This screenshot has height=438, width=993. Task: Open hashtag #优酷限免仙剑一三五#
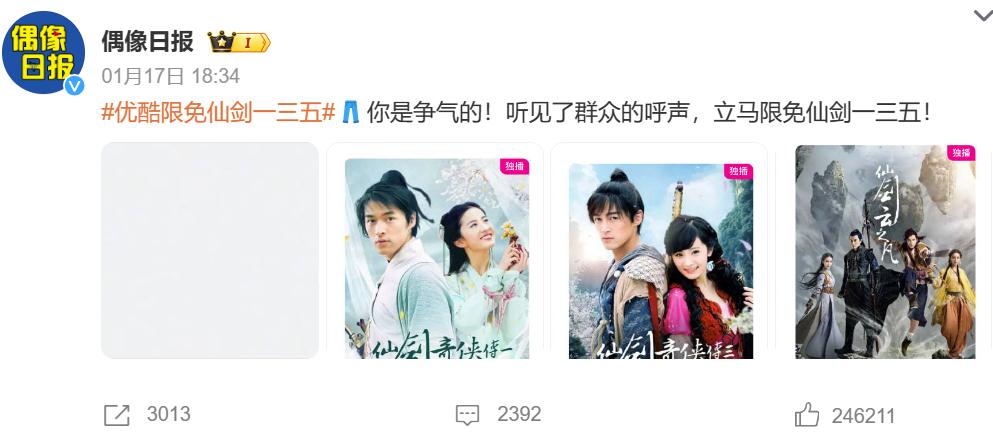218,112
